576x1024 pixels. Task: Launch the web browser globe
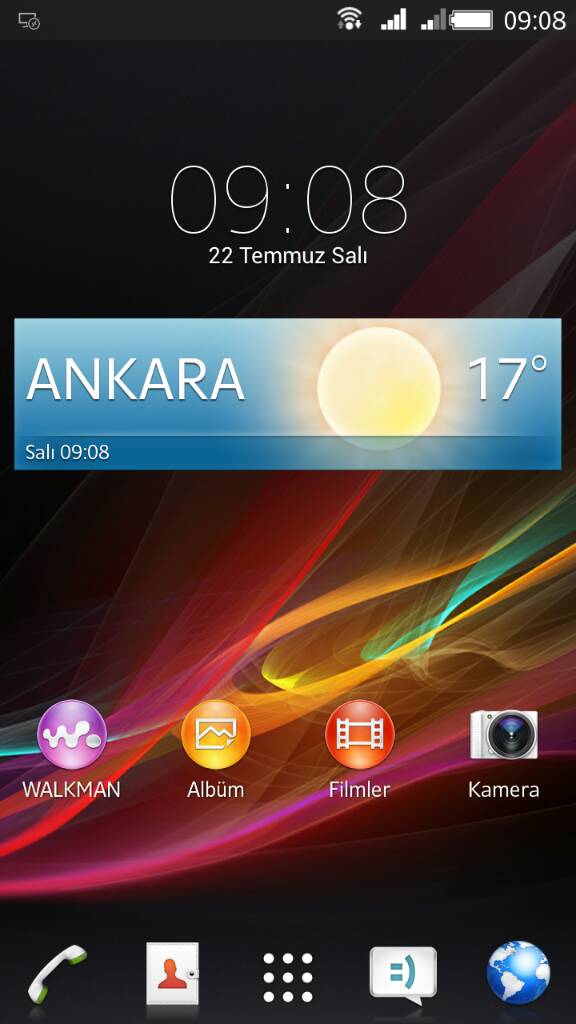(519, 972)
